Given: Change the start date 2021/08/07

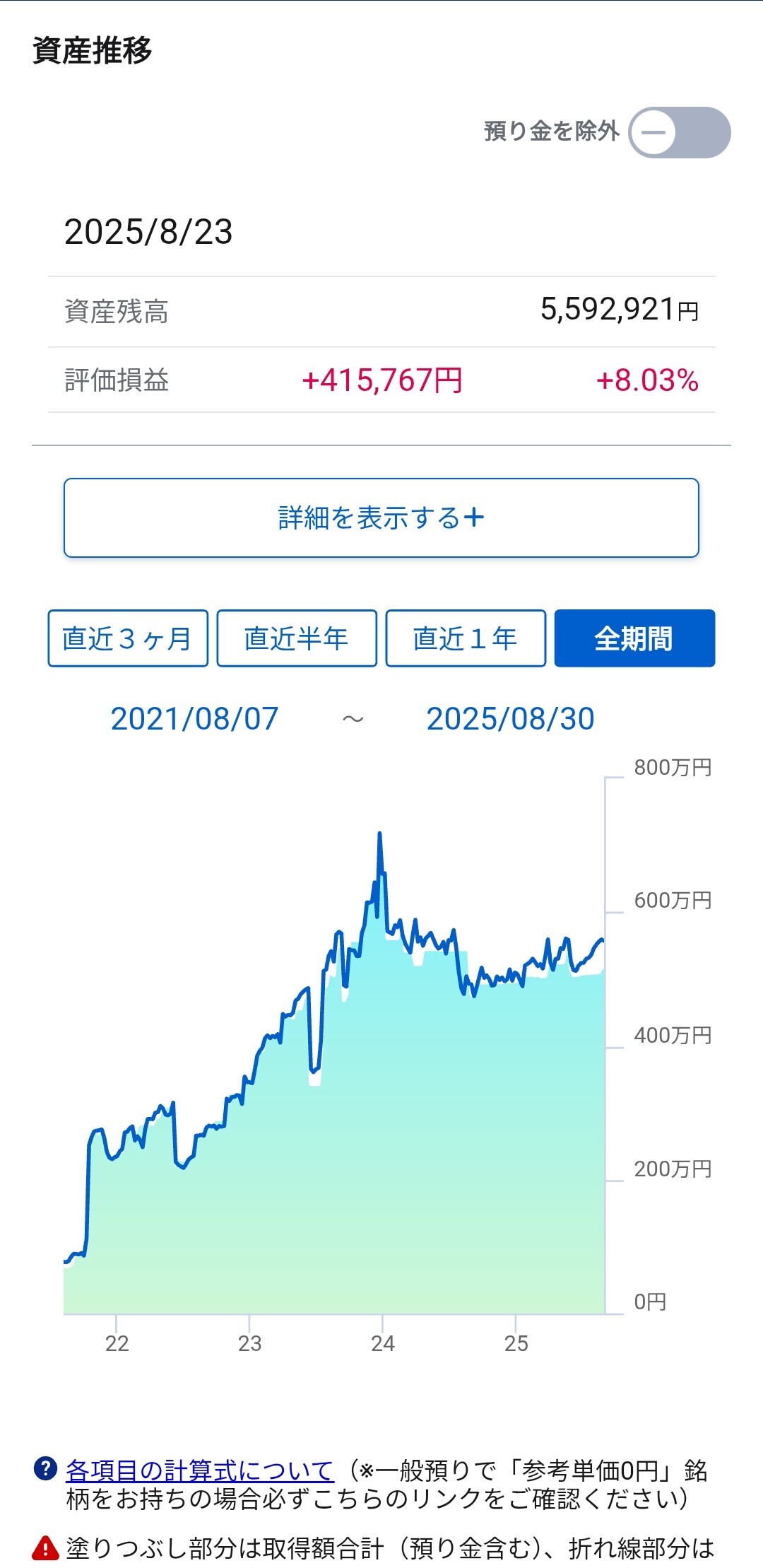Looking at the screenshot, I should click(x=195, y=719).
